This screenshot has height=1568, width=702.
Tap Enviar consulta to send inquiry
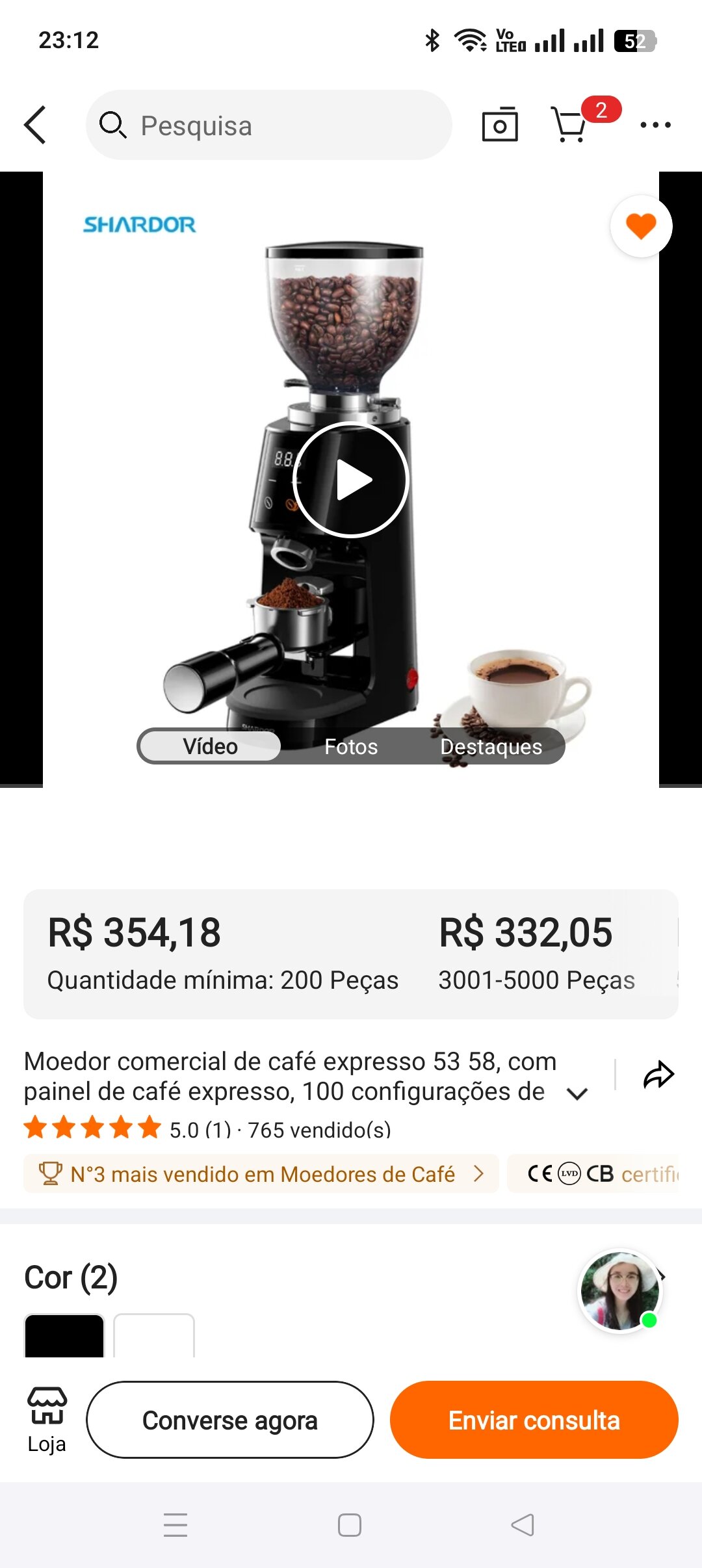pyautogui.click(x=534, y=1420)
